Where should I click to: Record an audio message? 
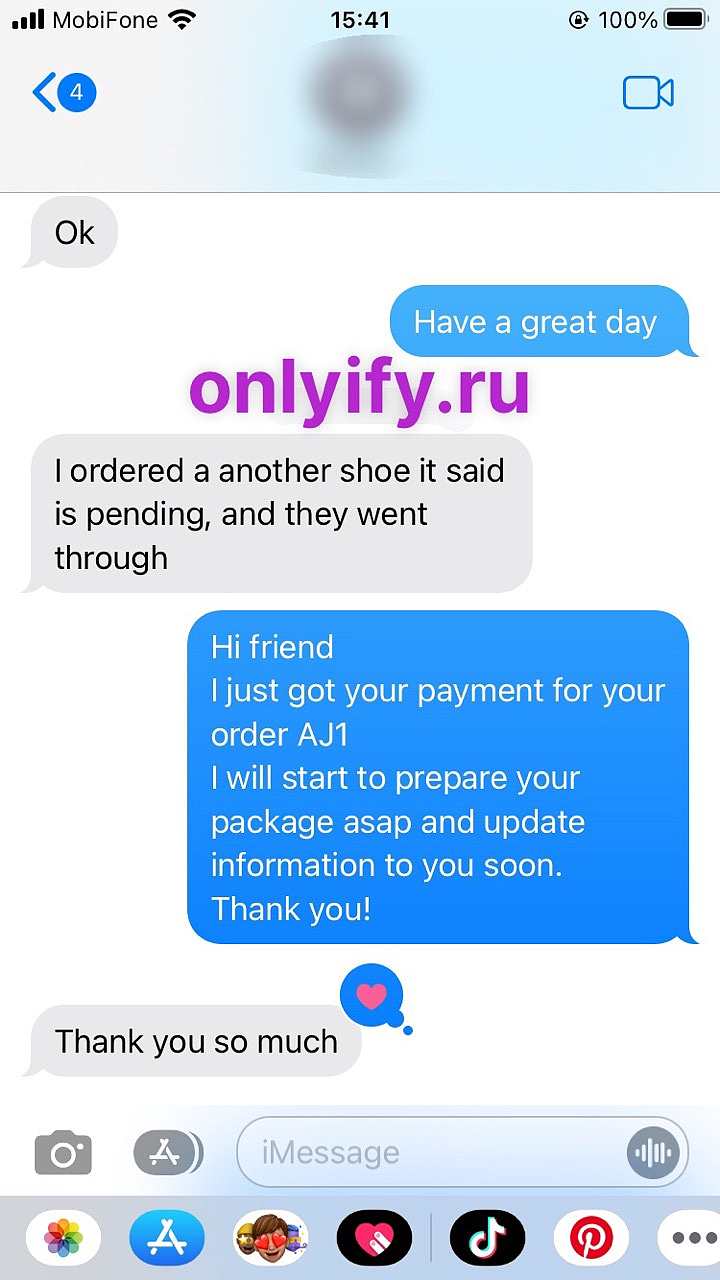pyautogui.click(x=653, y=1153)
